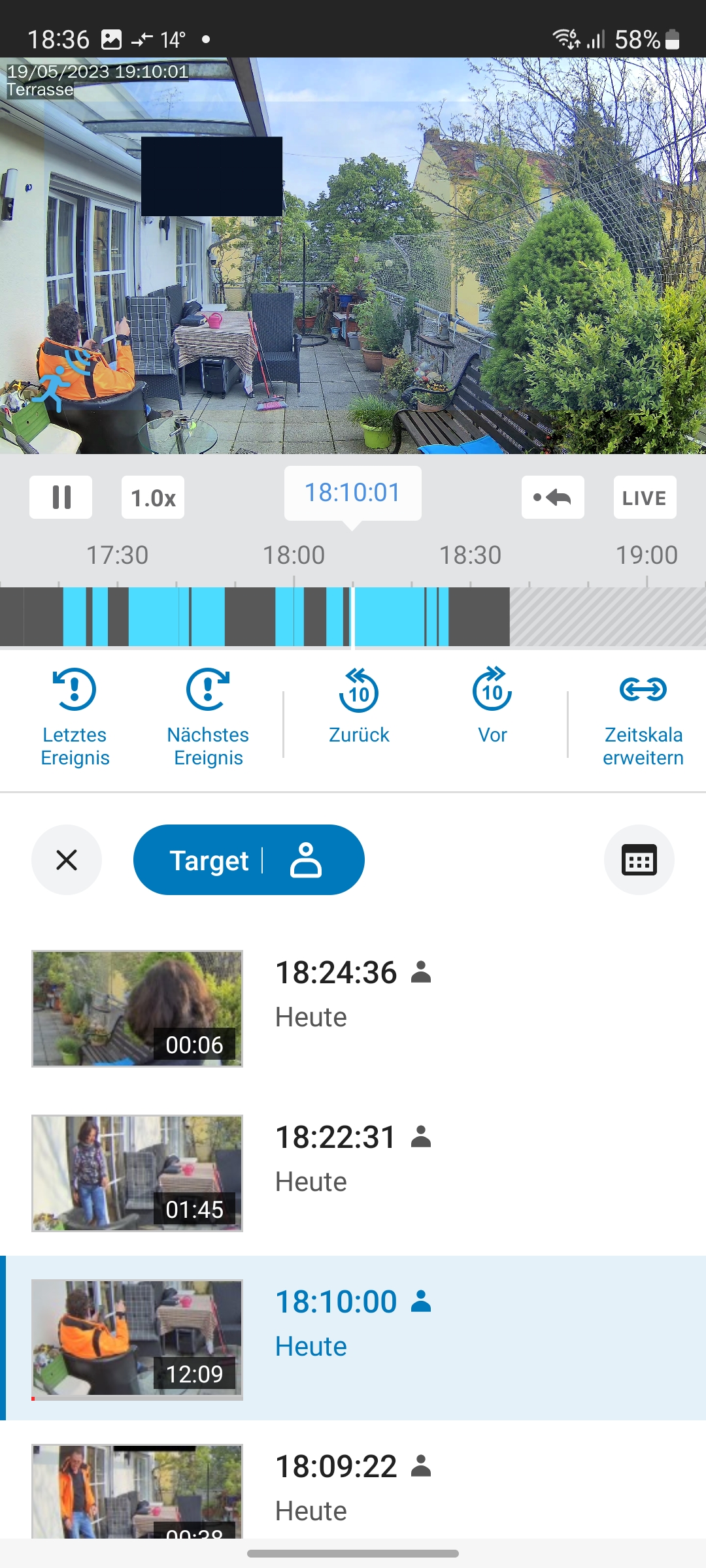Toggle the Target person filter pill

click(x=248, y=859)
